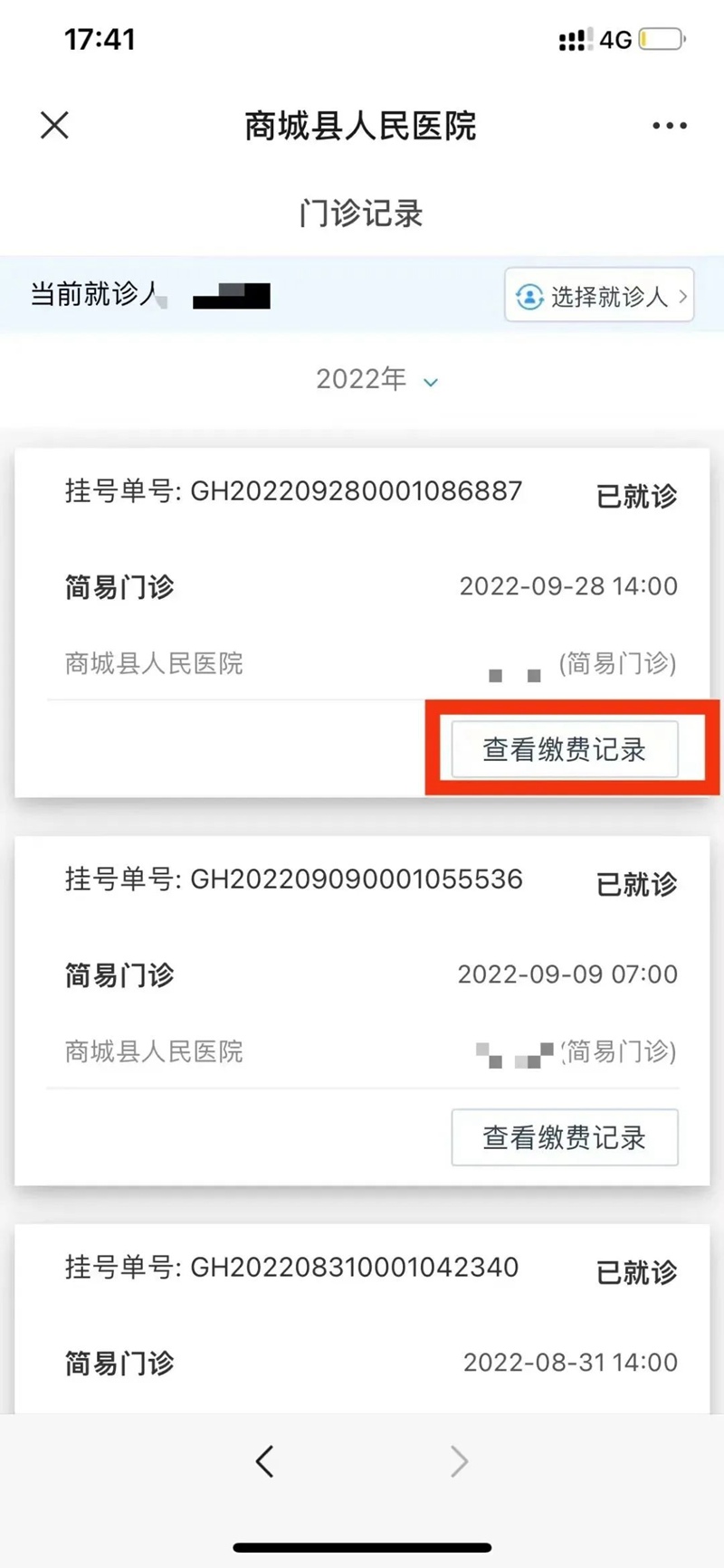
Task: View 缴费记录 for the 2022-09-09 visit
Action: point(564,1137)
